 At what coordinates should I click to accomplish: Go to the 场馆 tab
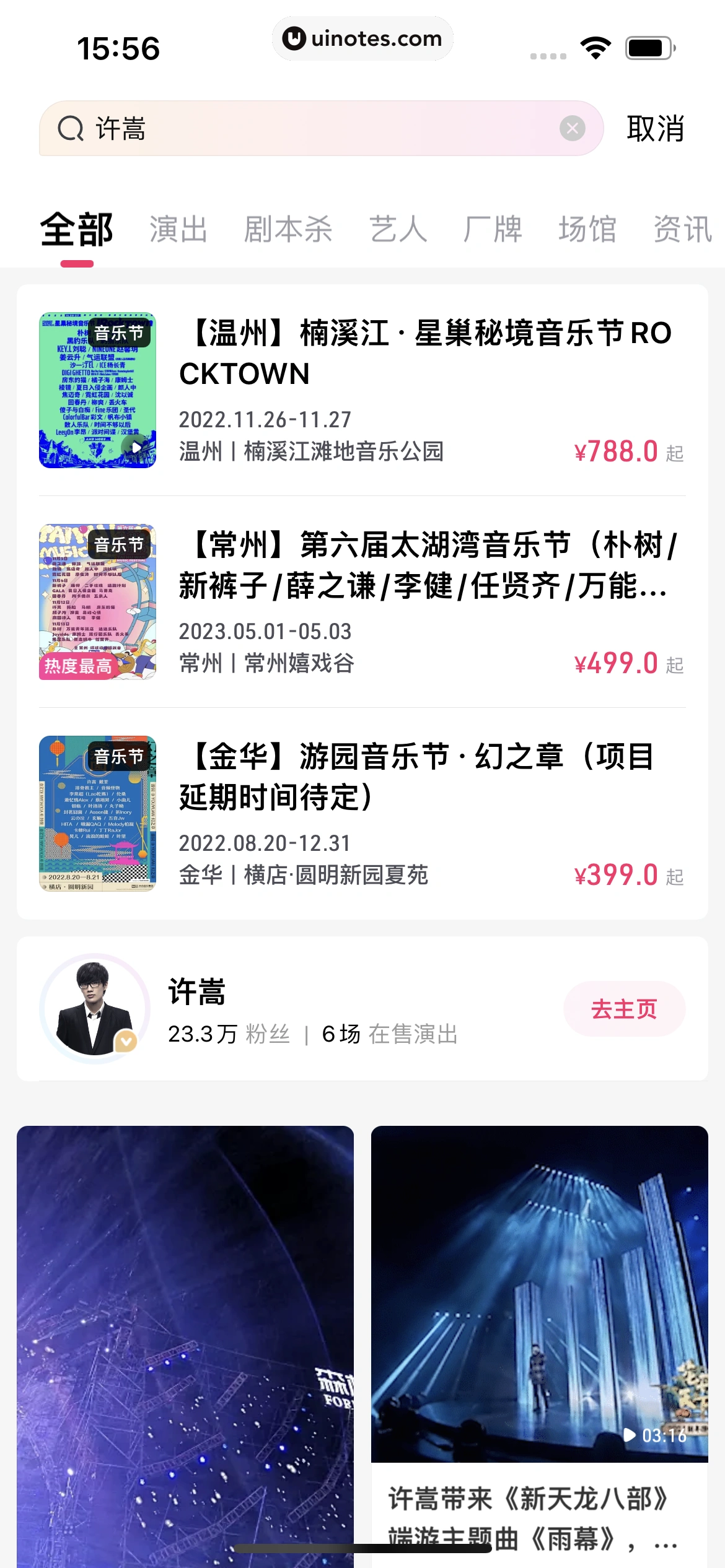tap(587, 230)
